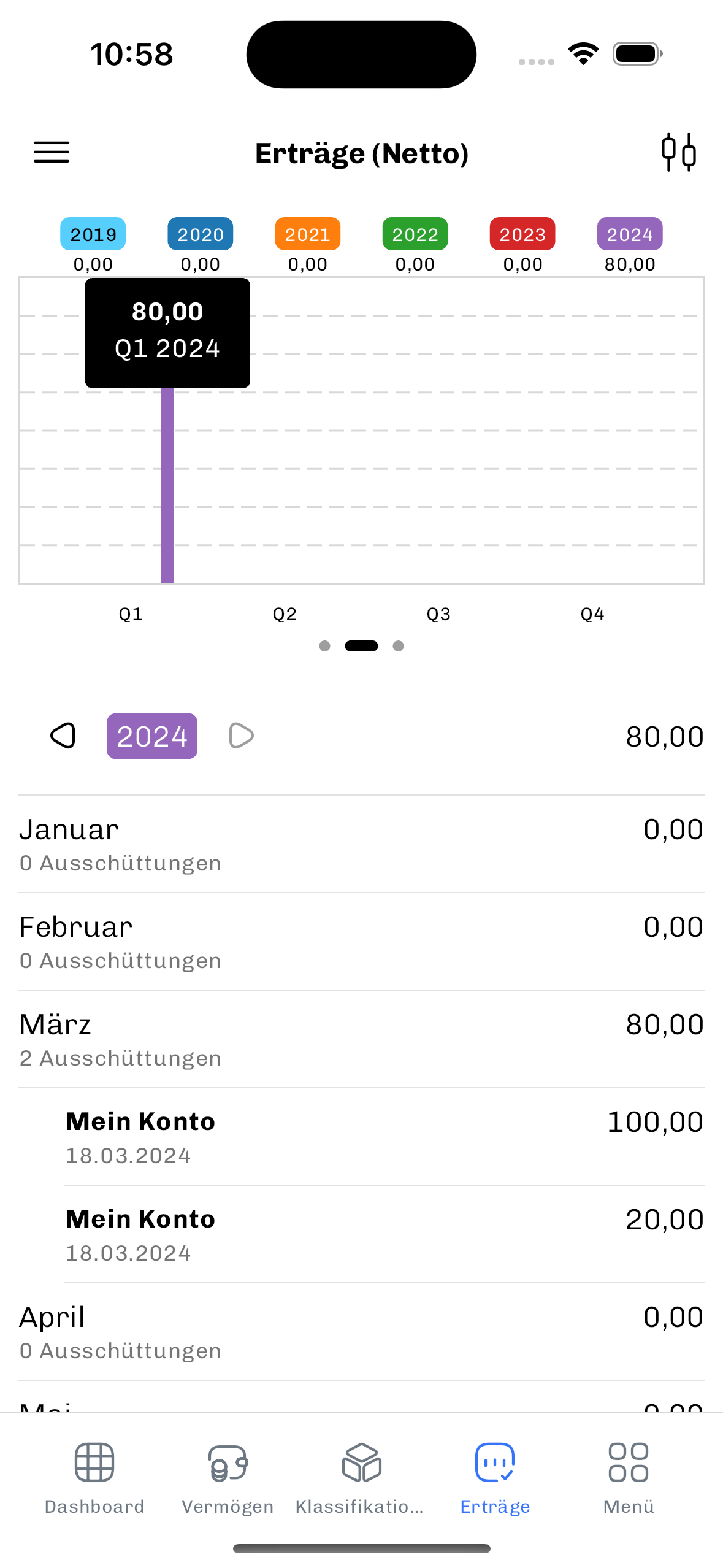723x1568 pixels.
Task: Open the Mein Konto 100,00 payout
Action: tap(384, 1137)
